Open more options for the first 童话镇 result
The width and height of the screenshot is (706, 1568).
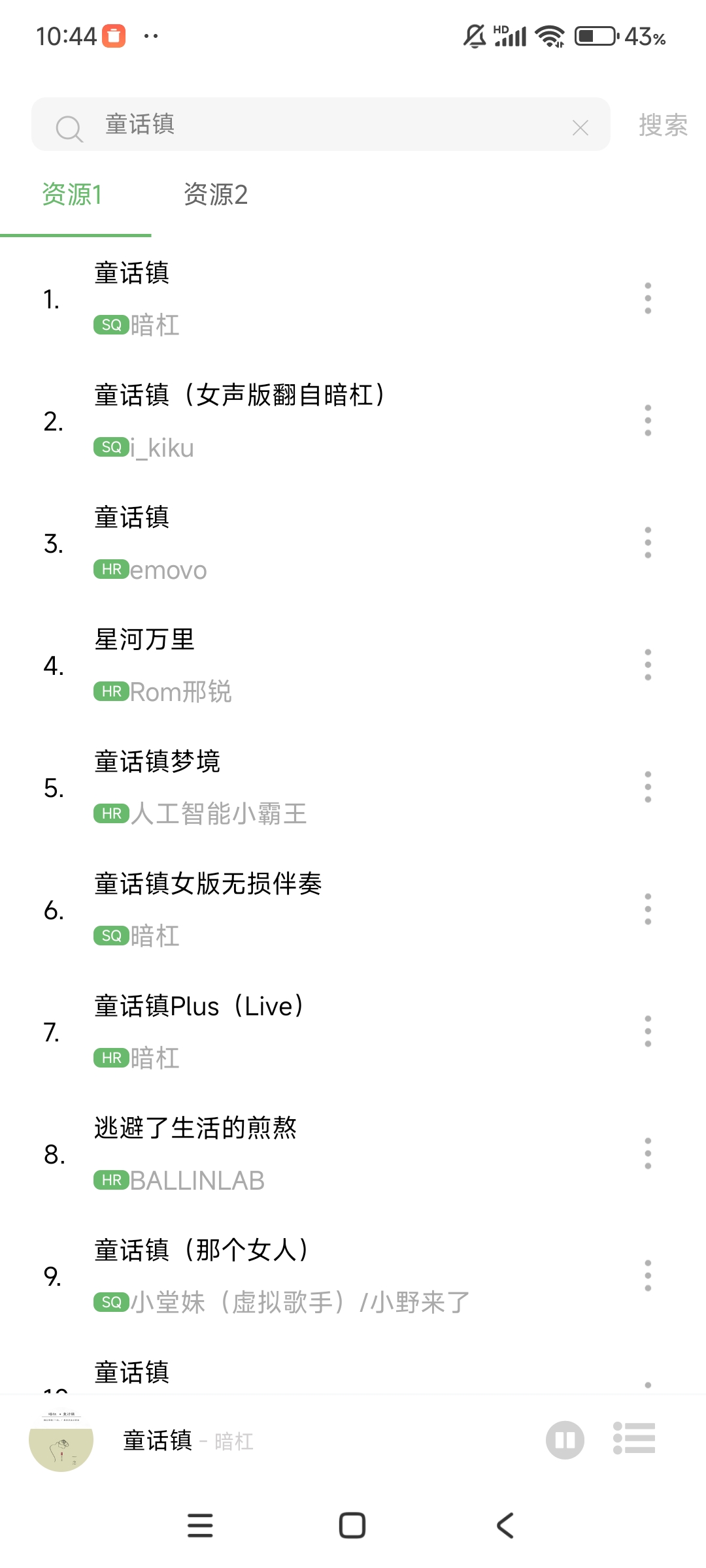(x=648, y=299)
